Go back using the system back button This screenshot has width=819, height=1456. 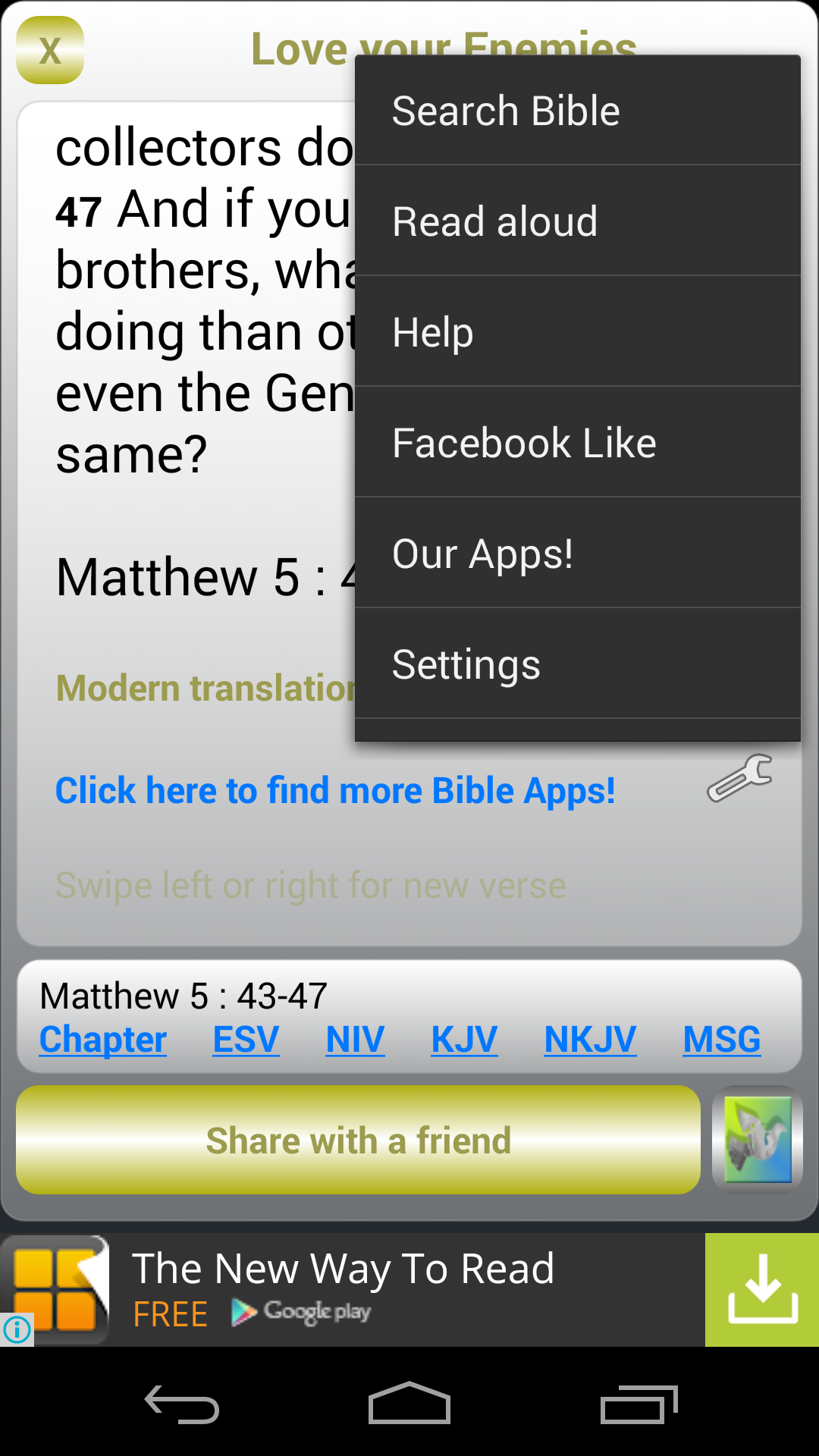pos(182,1404)
